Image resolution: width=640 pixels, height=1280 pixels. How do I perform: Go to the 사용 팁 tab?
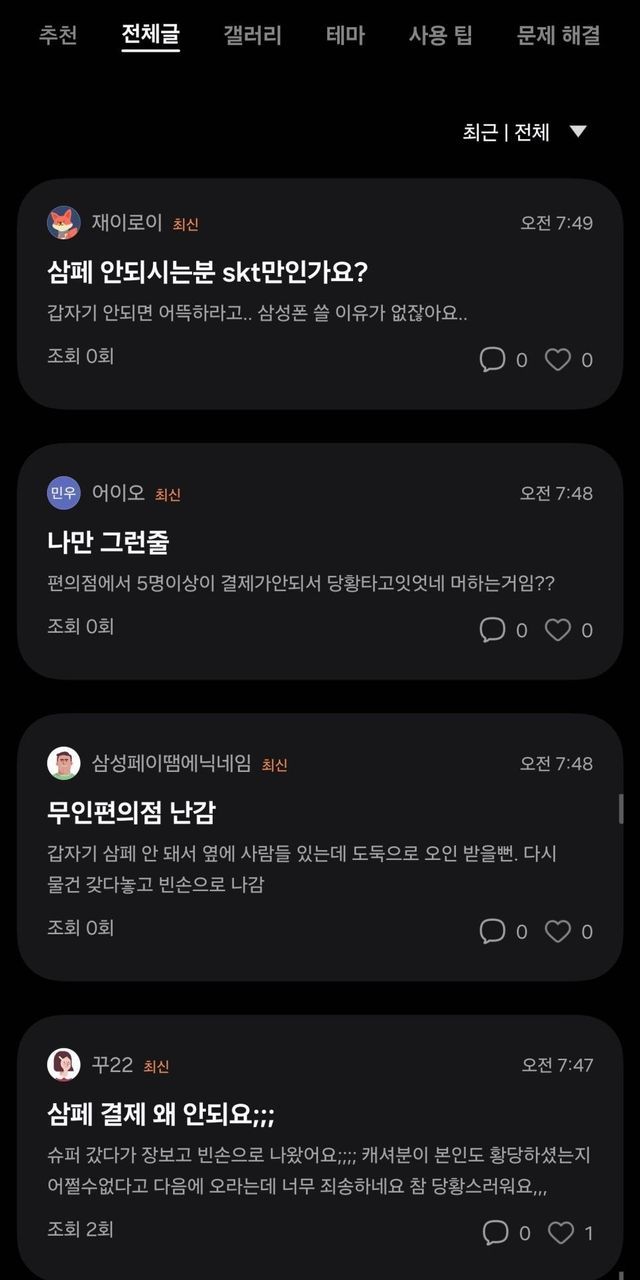pos(440,36)
